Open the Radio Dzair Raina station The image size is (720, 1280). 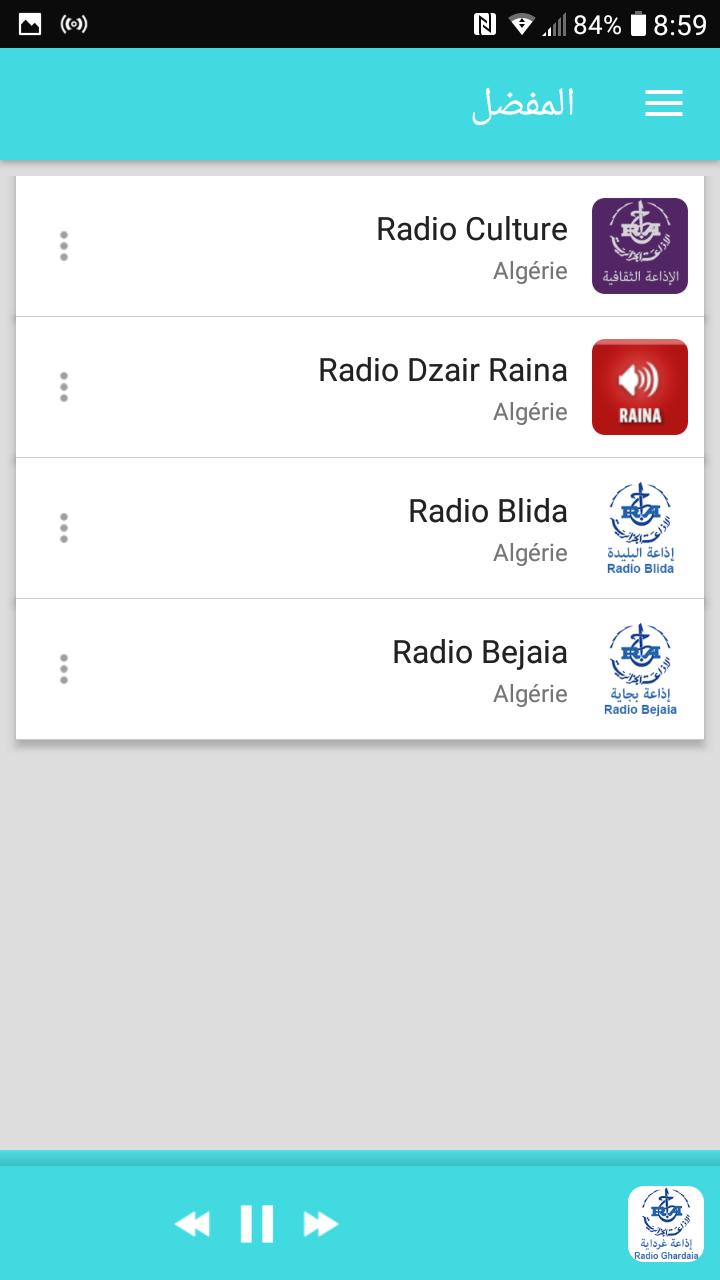[x=360, y=387]
